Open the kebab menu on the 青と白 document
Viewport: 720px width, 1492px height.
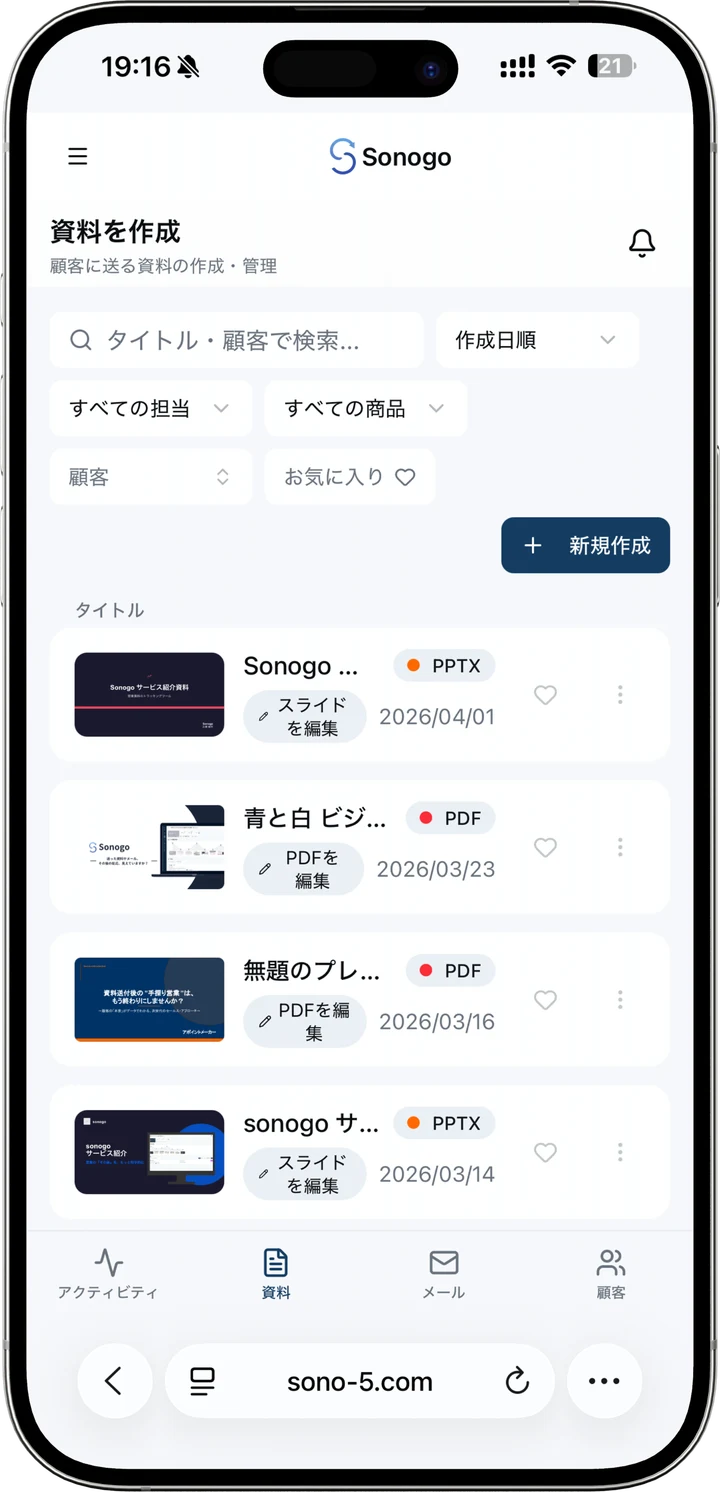tap(619, 847)
